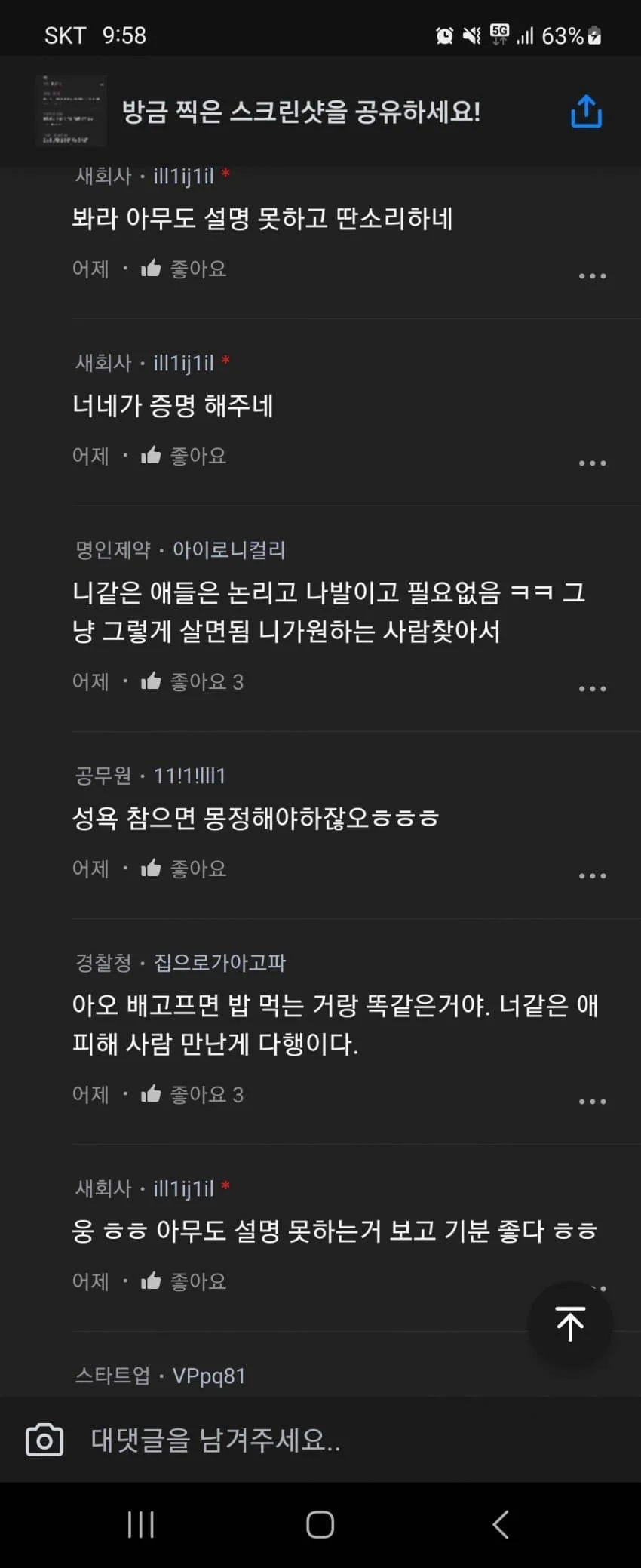Like 집으로가아고파's comment
This screenshot has width=641, height=1568.
point(192,1094)
